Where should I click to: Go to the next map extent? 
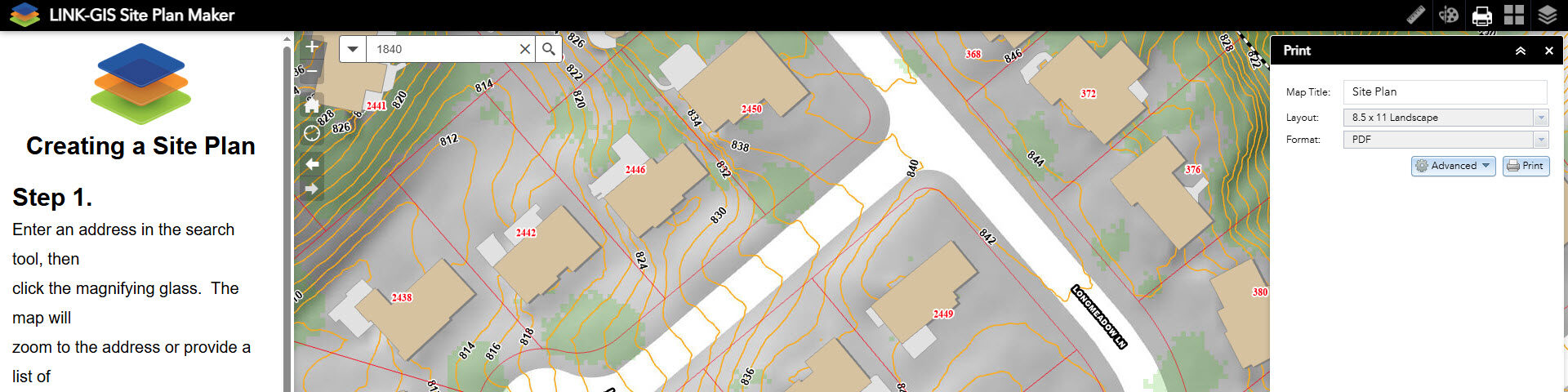(312, 189)
